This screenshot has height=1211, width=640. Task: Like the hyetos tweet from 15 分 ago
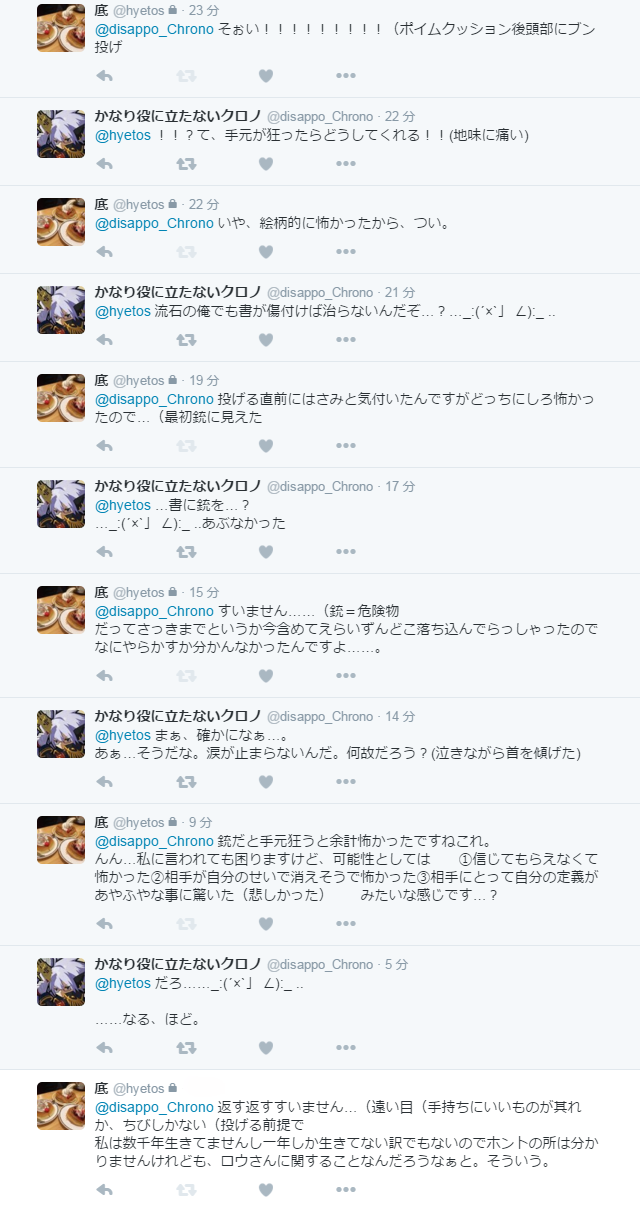coord(265,676)
